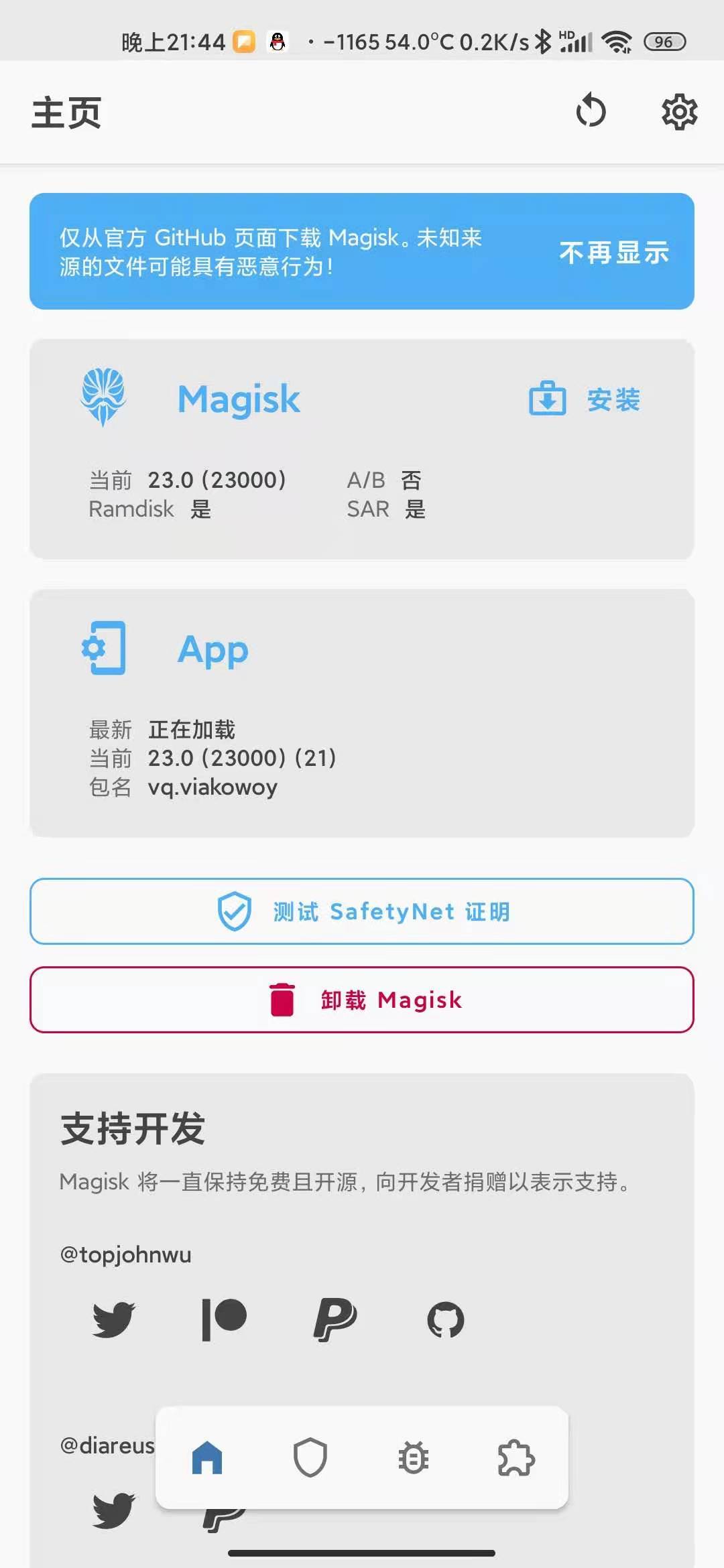Open topjohnwu's Twitter link
Screen dimensions: 724x1568
pyautogui.click(x=113, y=1319)
